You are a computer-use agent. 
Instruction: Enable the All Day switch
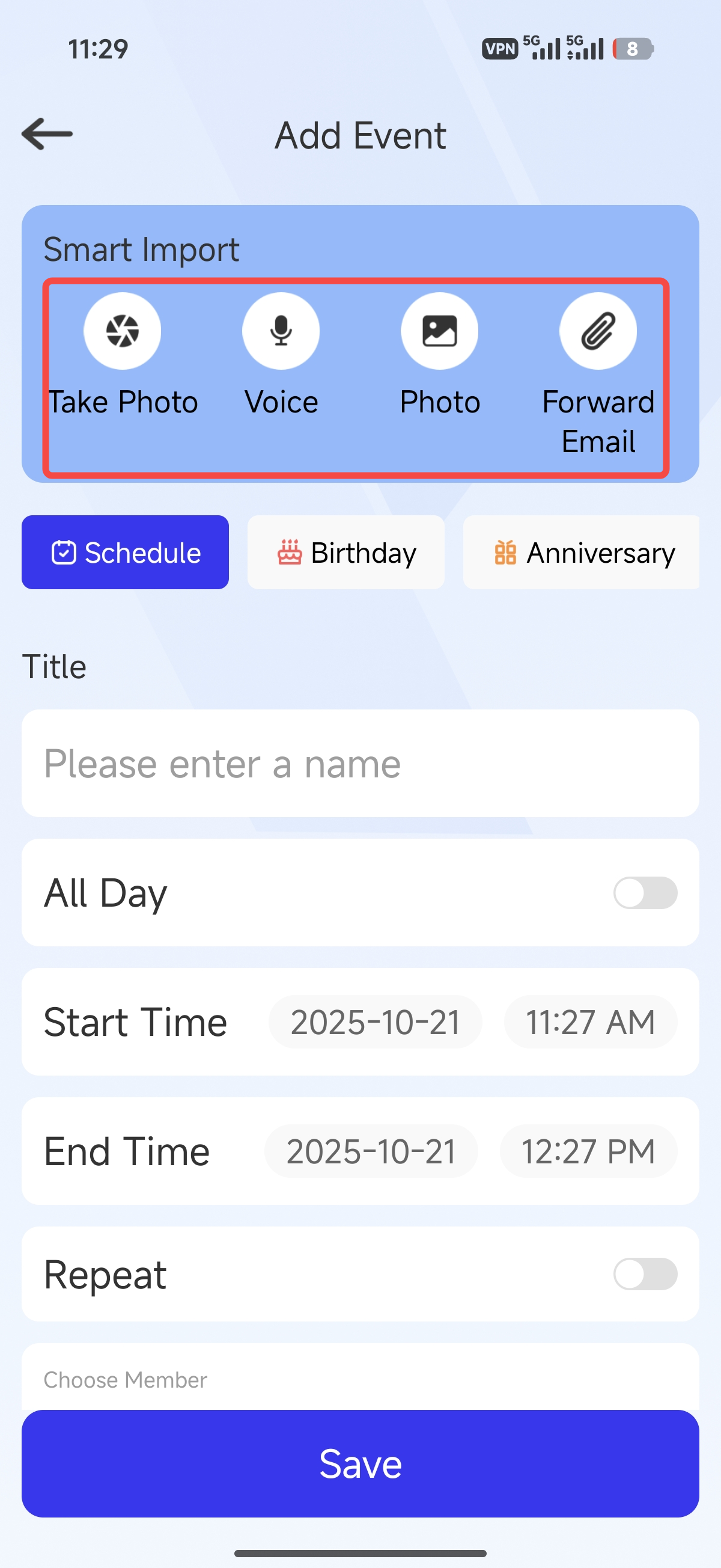tap(644, 893)
